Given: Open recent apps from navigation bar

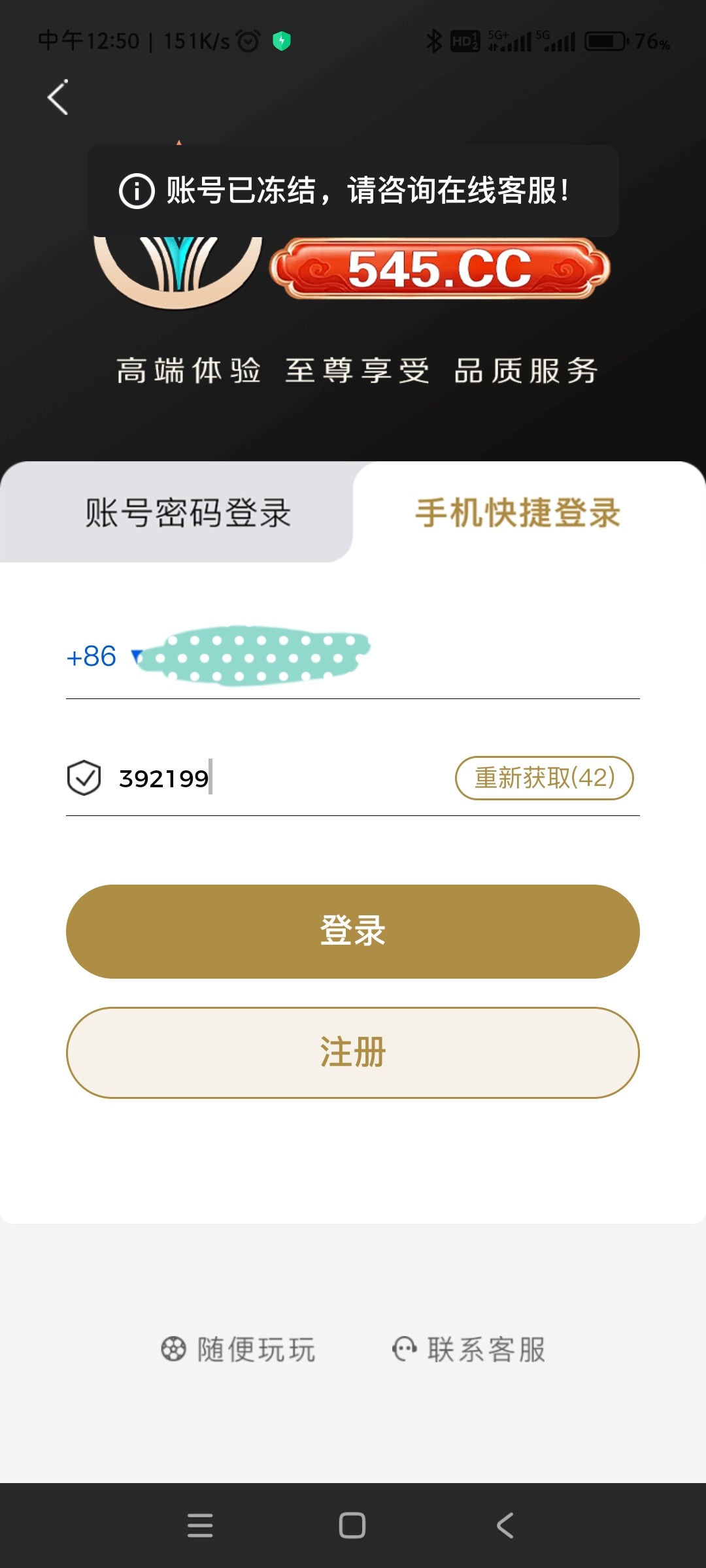Looking at the screenshot, I should [200, 1526].
